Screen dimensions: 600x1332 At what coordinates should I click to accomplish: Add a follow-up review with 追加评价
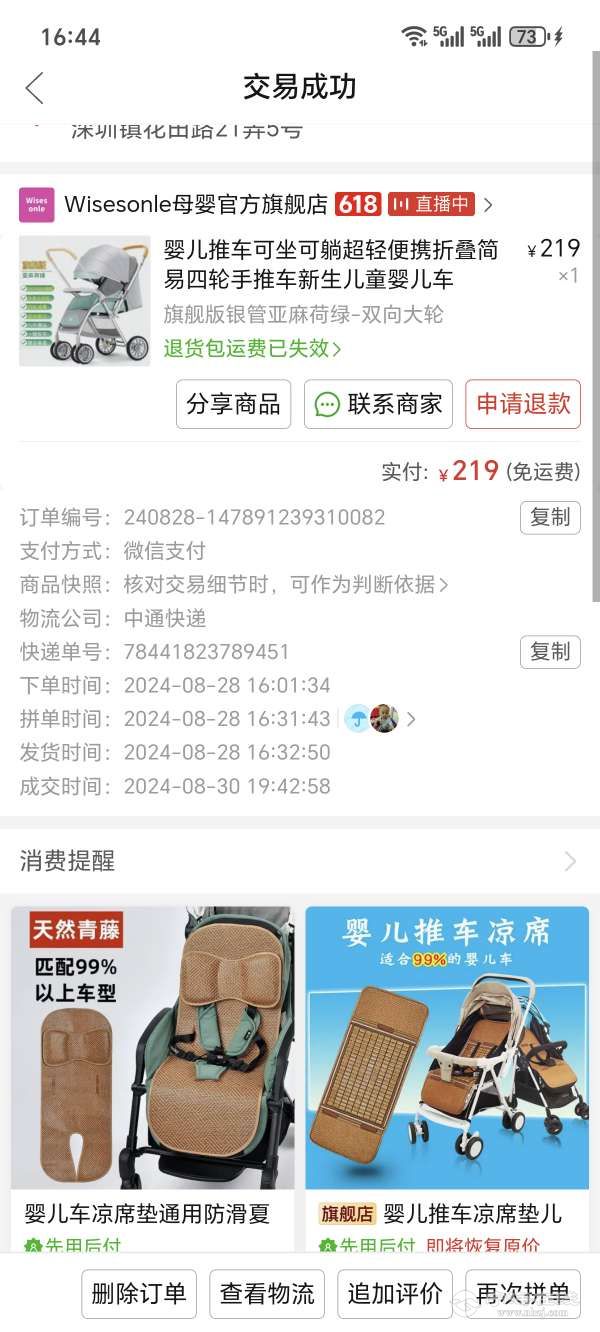tap(395, 1293)
